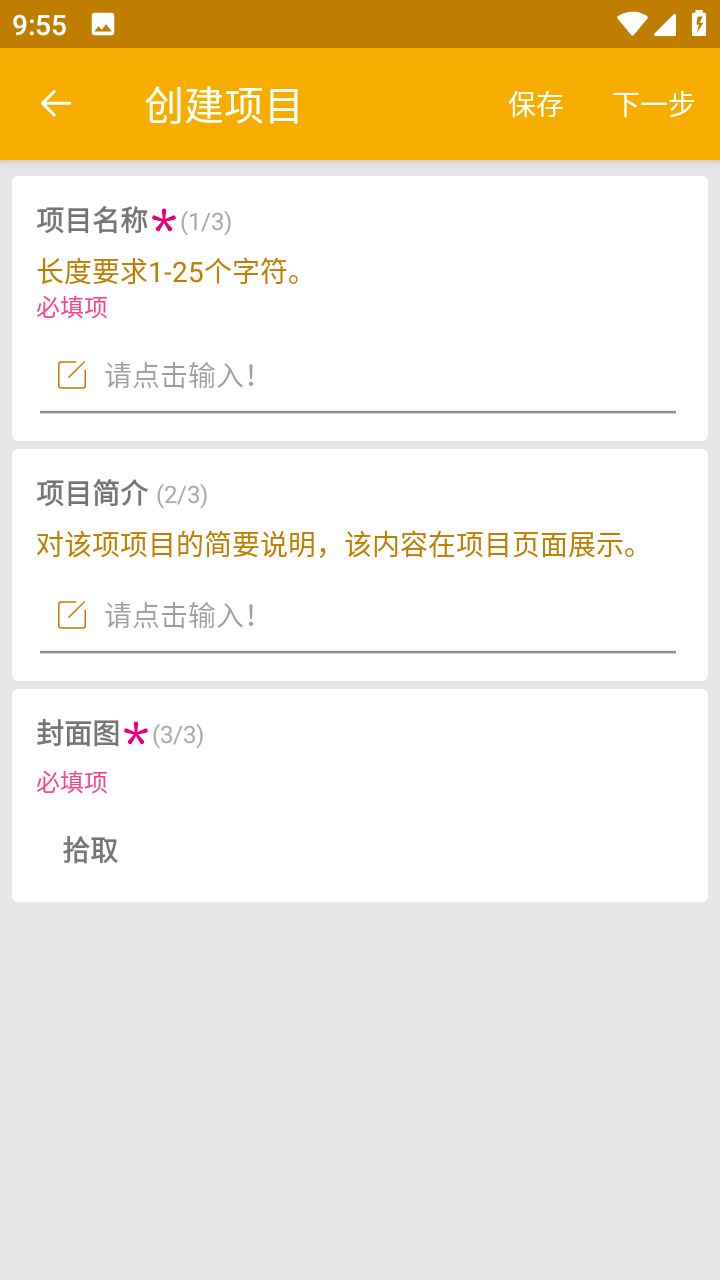
Task: Go back using the arrow icon
Action: [x=56, y=104]
